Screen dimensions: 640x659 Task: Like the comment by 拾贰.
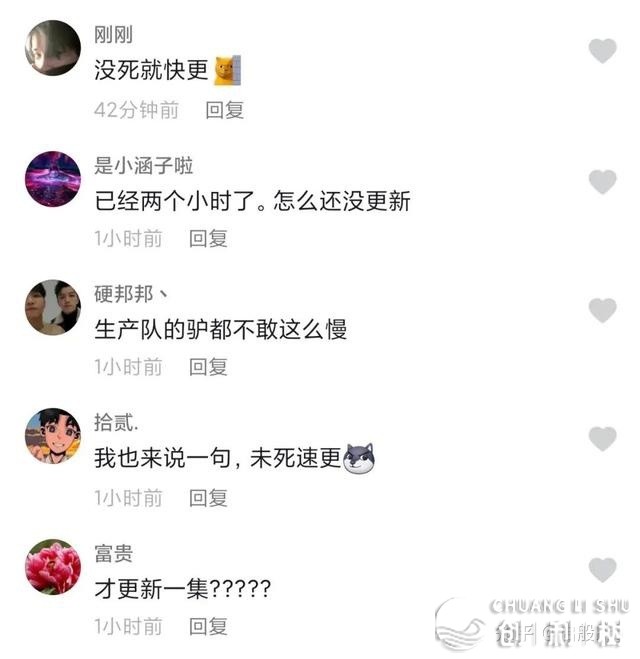pyautogui.click(x=602, y=438)
